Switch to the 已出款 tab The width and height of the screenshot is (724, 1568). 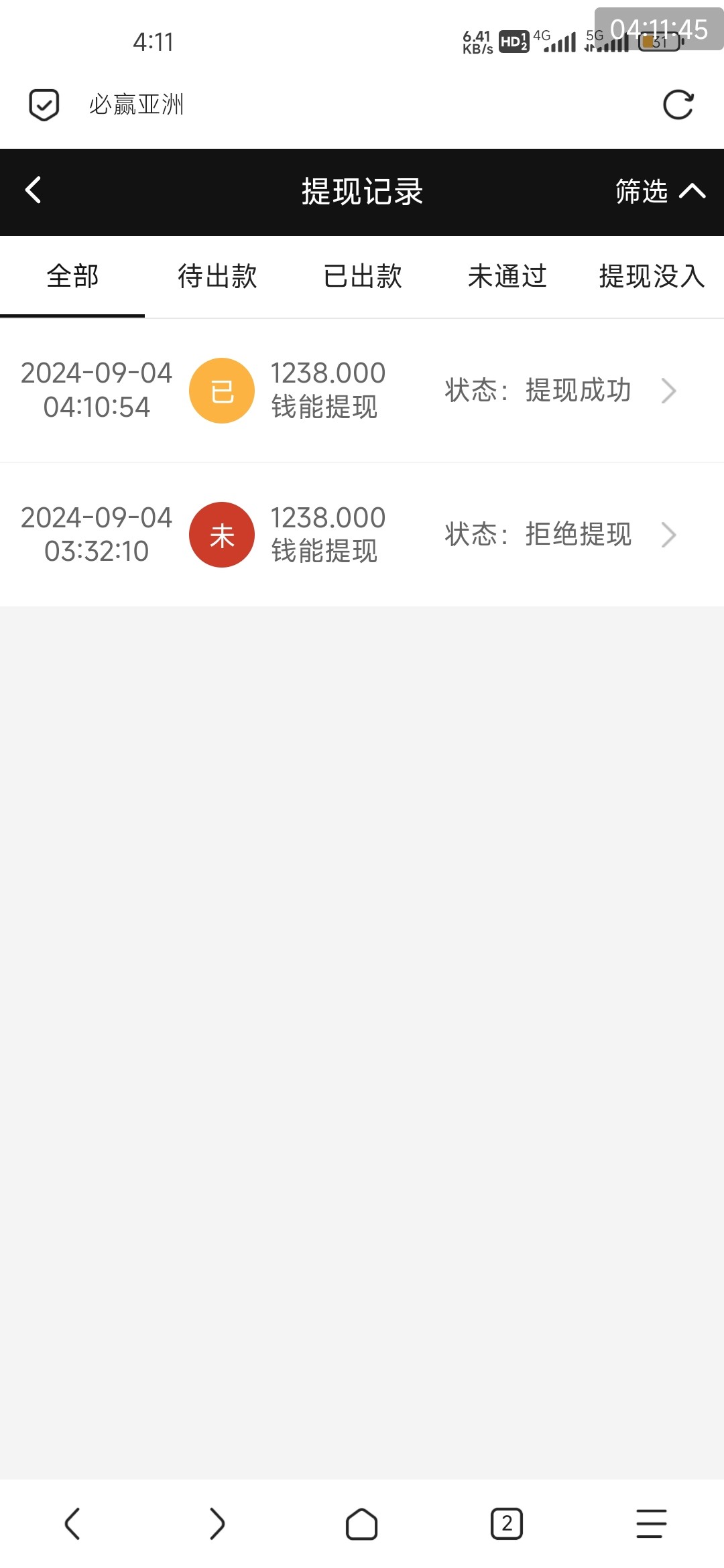[x=363, y=276]
